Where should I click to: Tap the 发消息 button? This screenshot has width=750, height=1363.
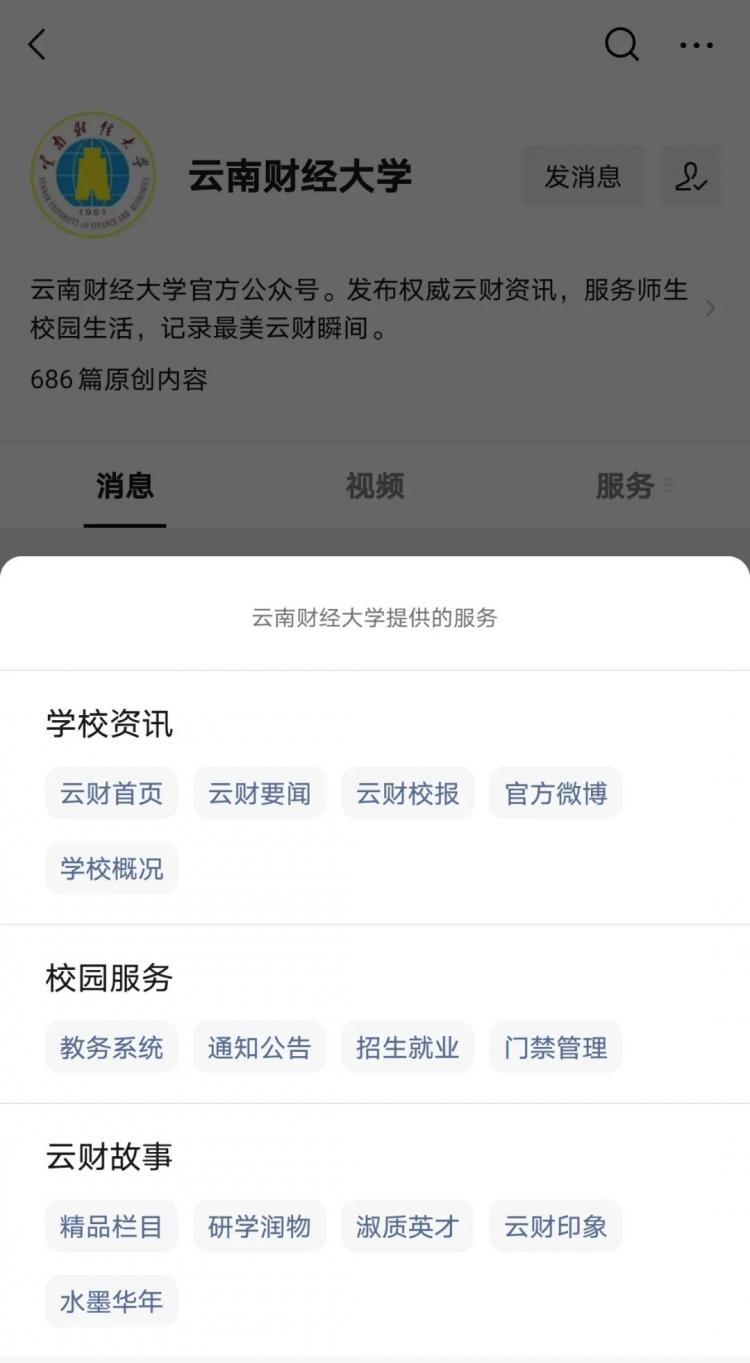[x=583, y=177]
